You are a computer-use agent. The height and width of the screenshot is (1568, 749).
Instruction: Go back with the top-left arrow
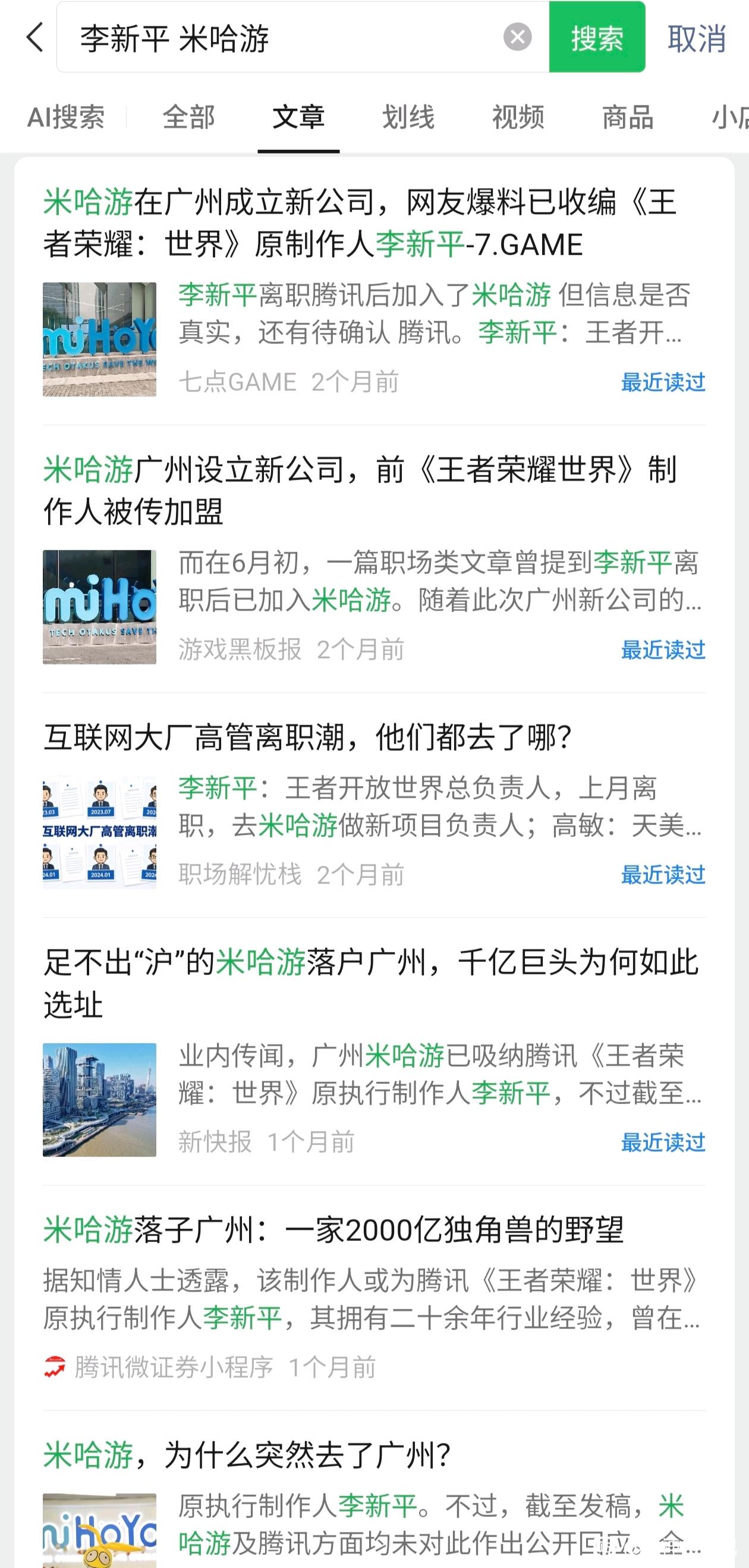point(34,37)
